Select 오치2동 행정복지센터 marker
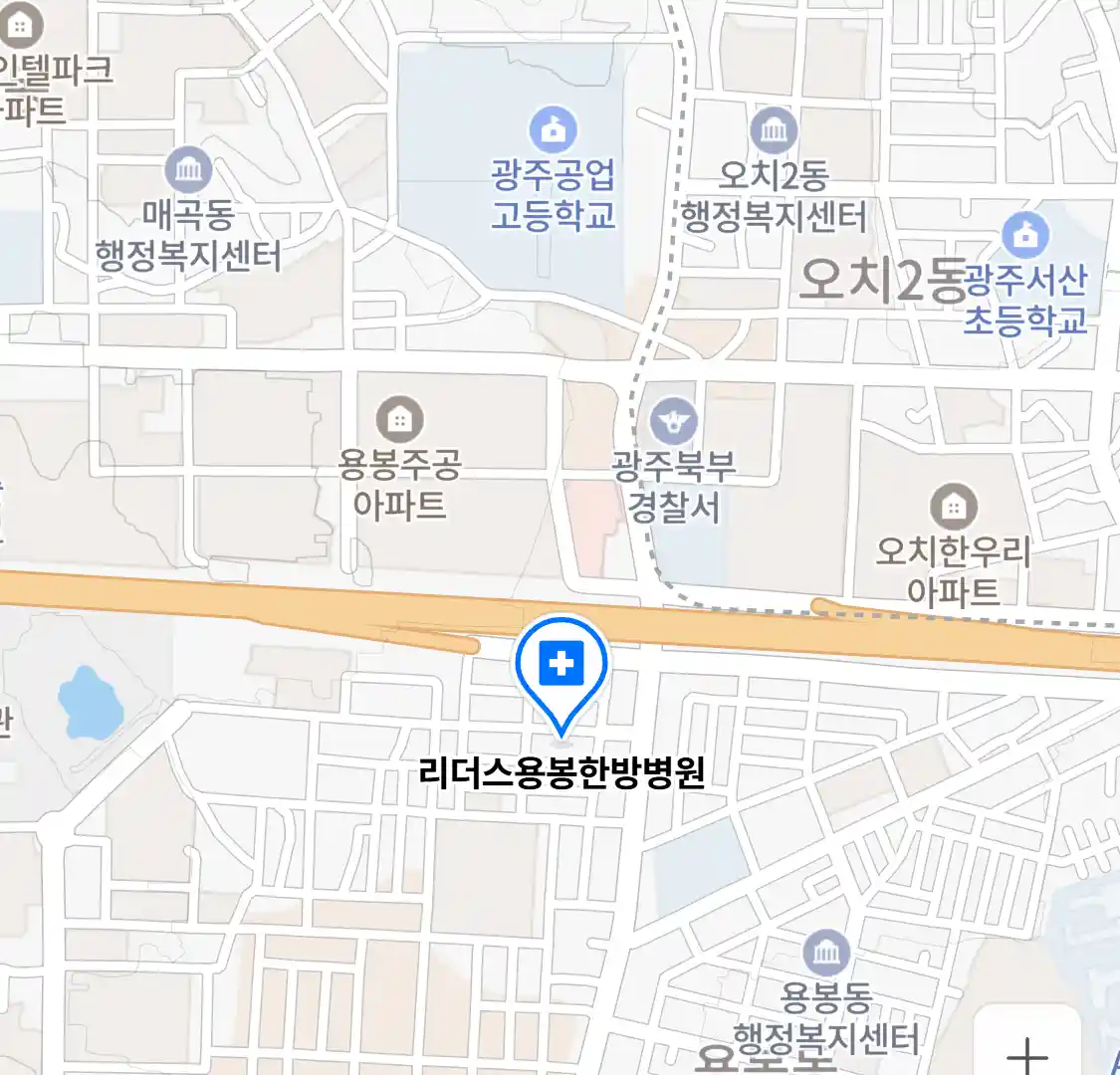This screenshot has height=1075, width=1120. tap(774, 131)
